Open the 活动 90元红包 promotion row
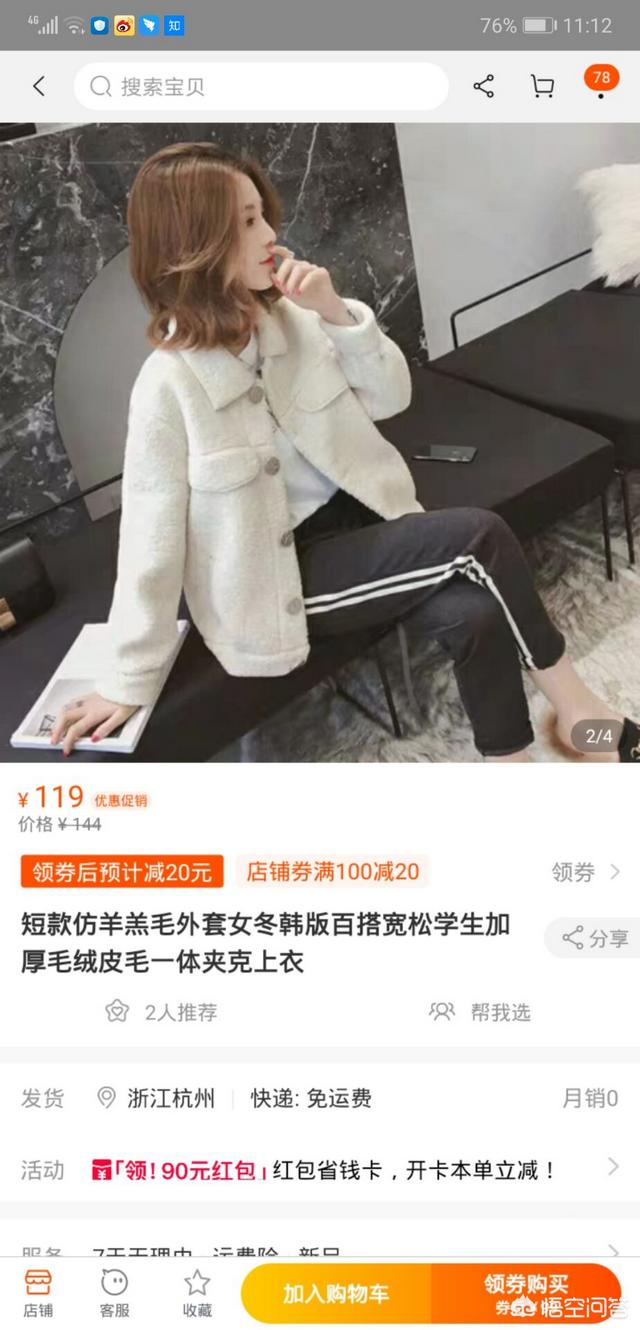The height and width of the screenshot is (1330, 640). click(x=320, y=1169)
